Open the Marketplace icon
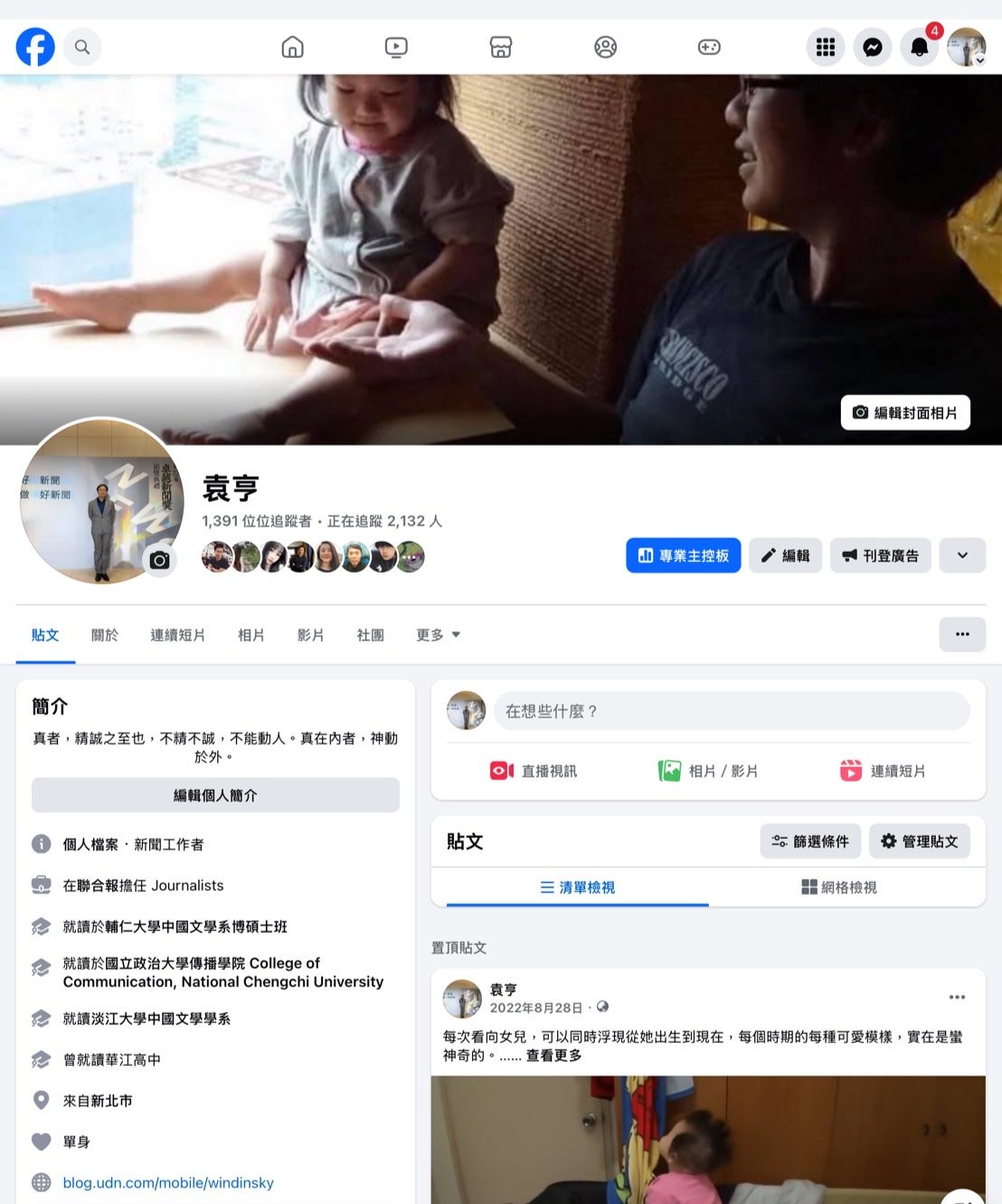Viewport: 1002px width, 1204px height. (x=501, y=47)
